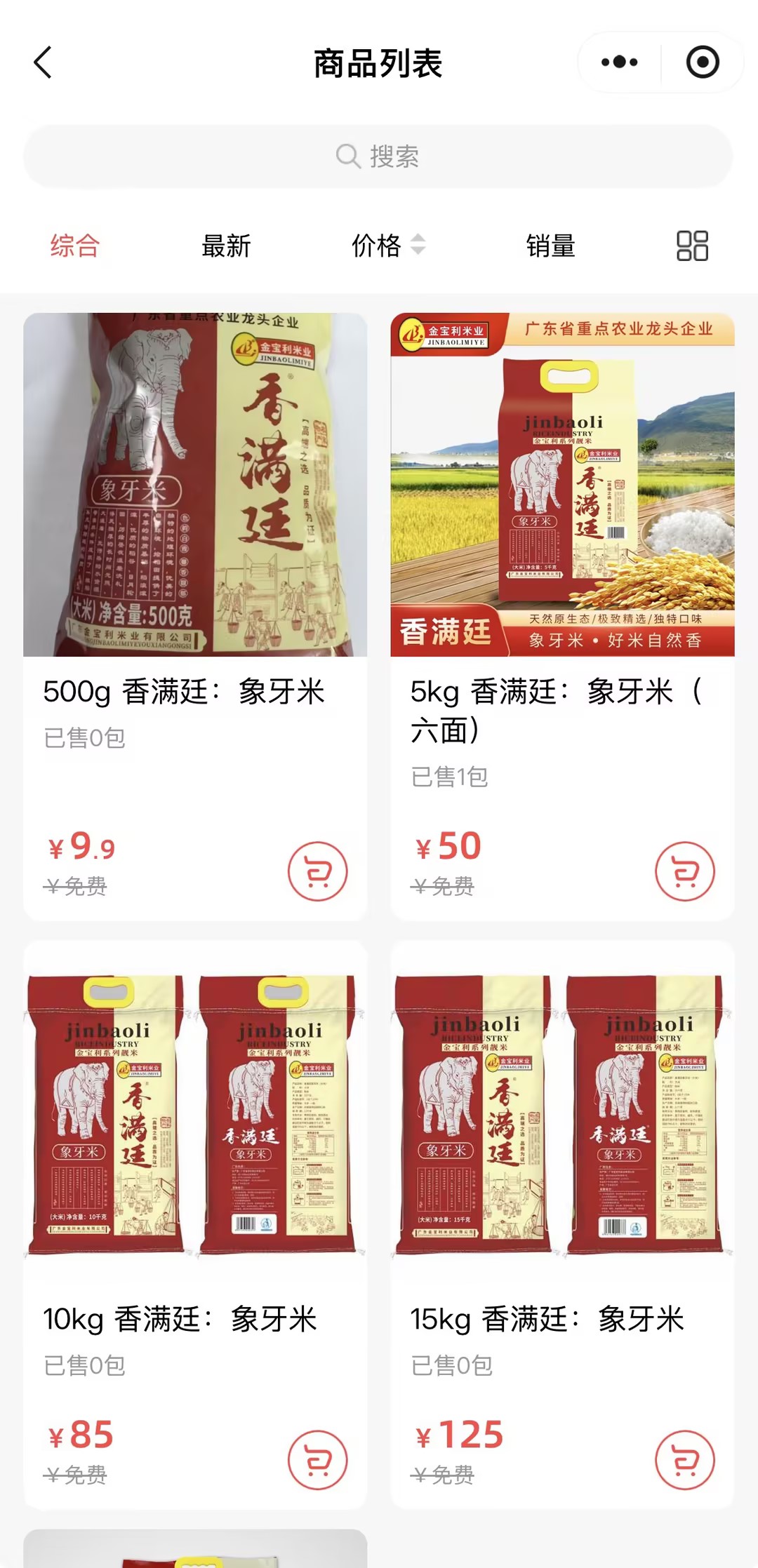758x1568 pixels.
Task: Toggle the grid layout view icon
Action: point(692,246)
